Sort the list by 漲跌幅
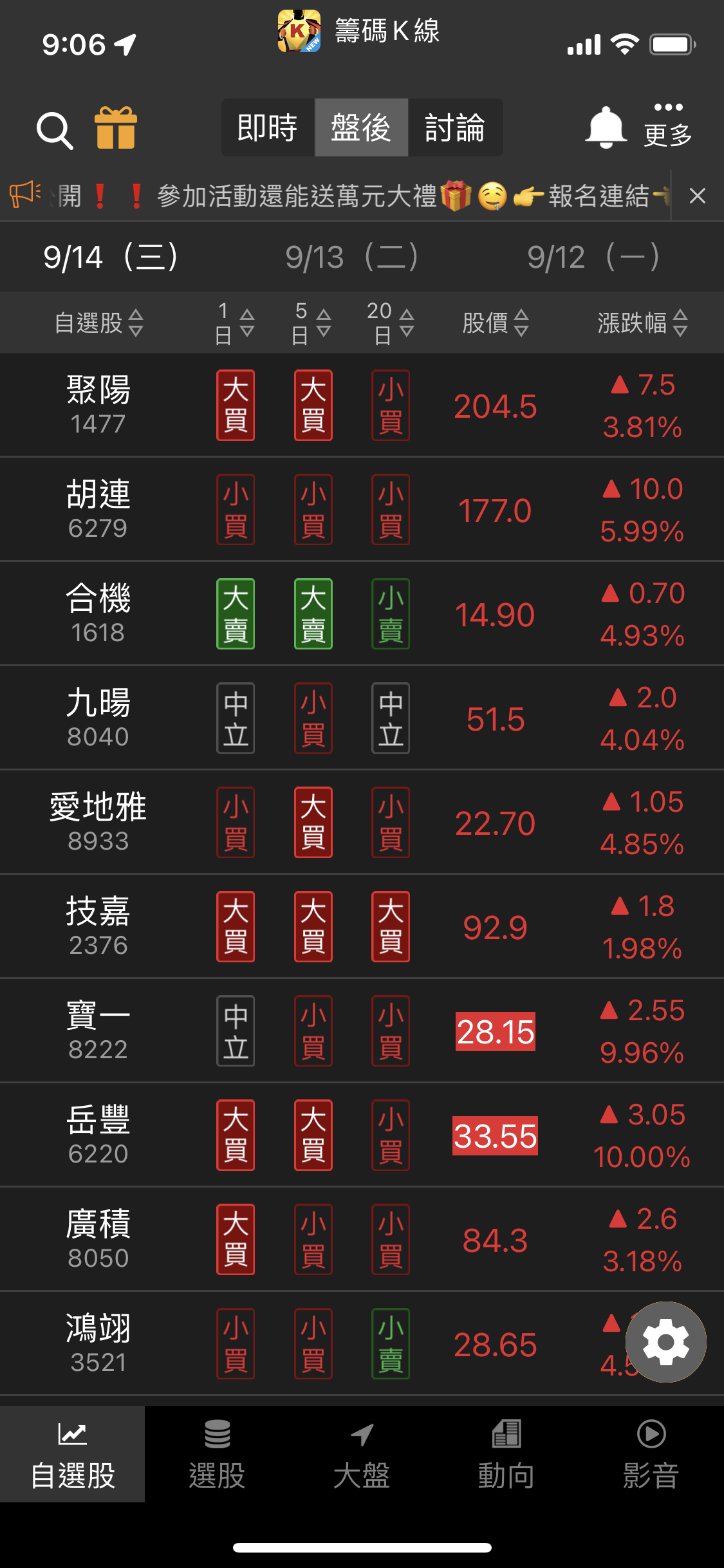The image size is (724, 1568). click(x=642, y=322)
